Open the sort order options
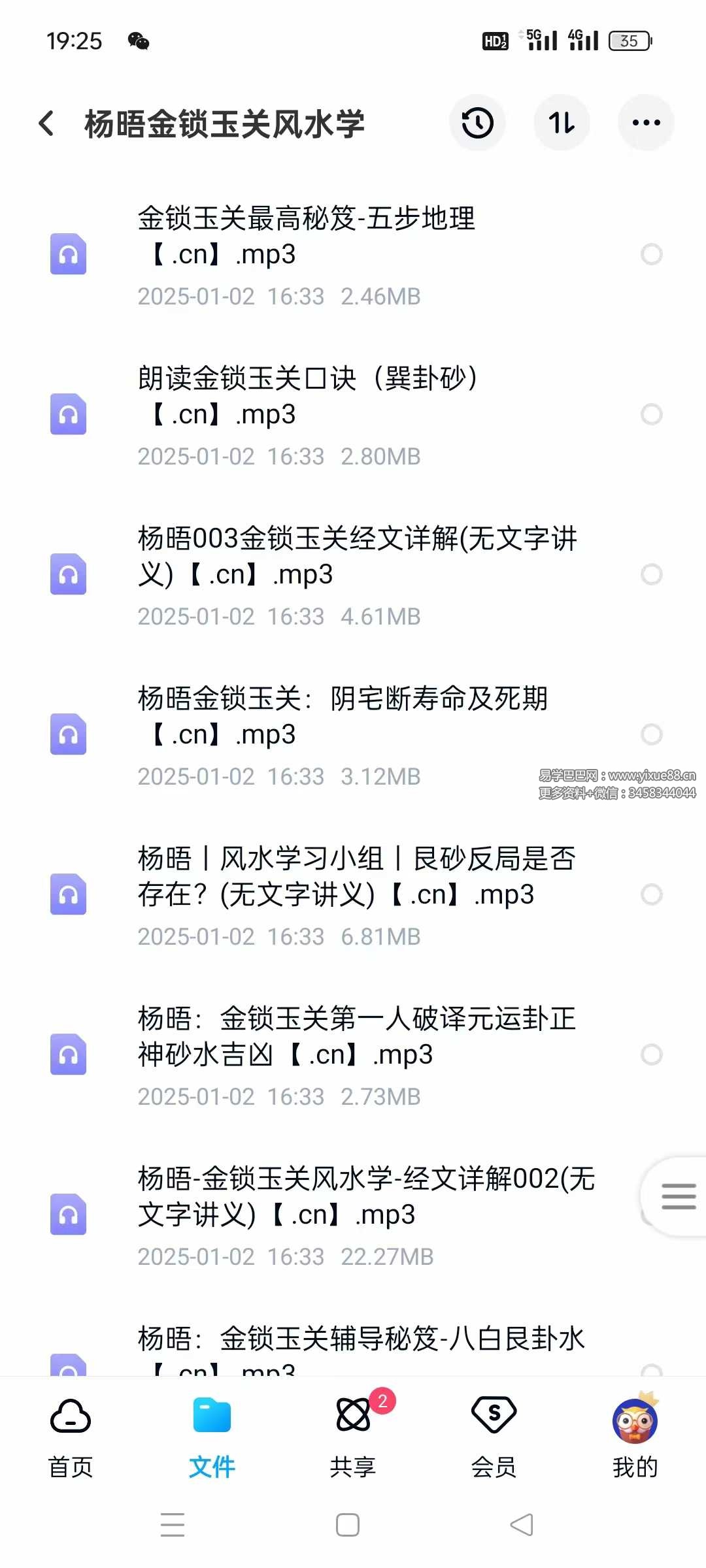The height and width of the screenshot is (1568, 706). (562, 123)
